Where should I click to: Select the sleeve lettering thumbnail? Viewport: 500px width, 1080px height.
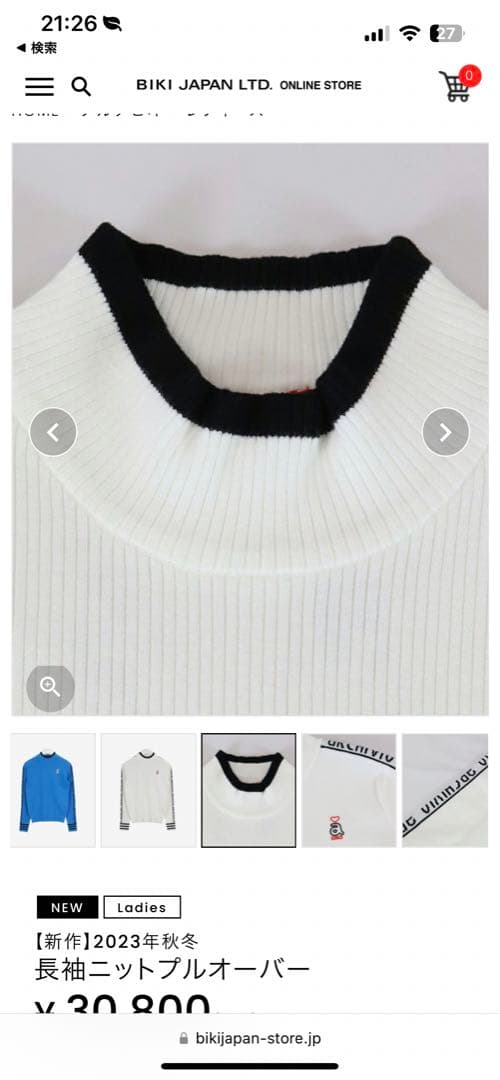point(445,790)
